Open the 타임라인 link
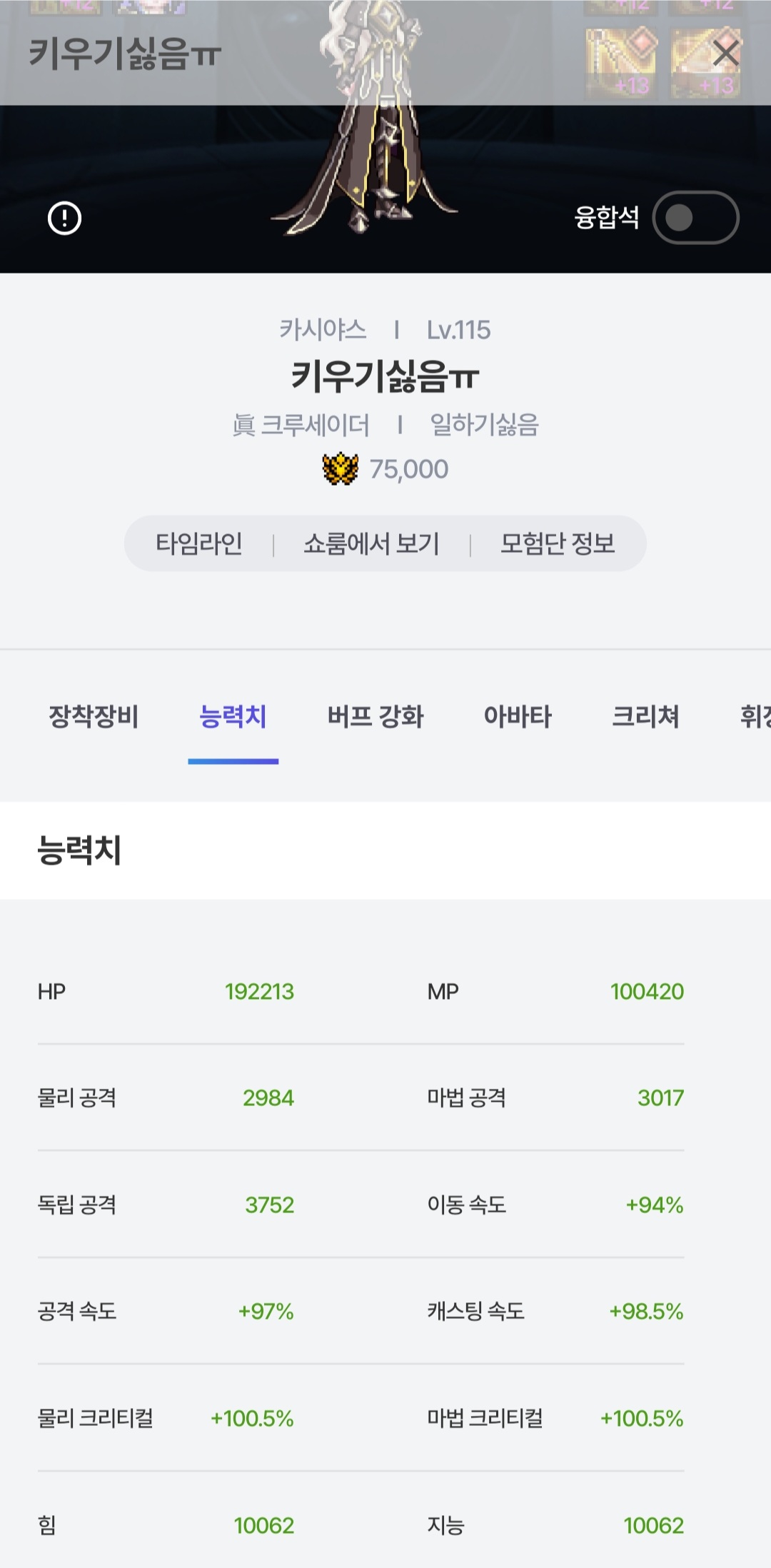Image resolution: width=771 pixels, height=1568 pixels. click(199, 544)
